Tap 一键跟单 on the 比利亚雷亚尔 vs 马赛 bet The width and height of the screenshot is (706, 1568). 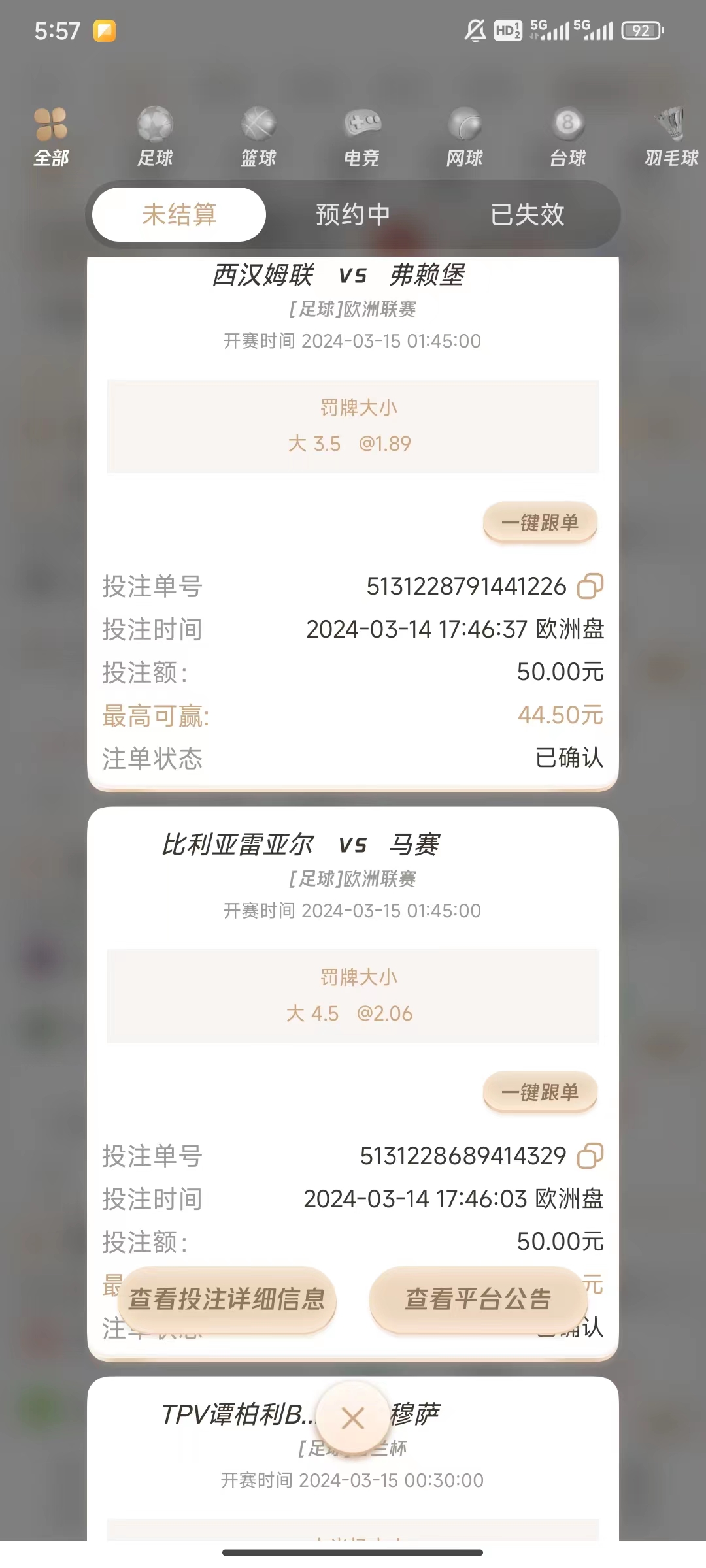coord(540,1092)
